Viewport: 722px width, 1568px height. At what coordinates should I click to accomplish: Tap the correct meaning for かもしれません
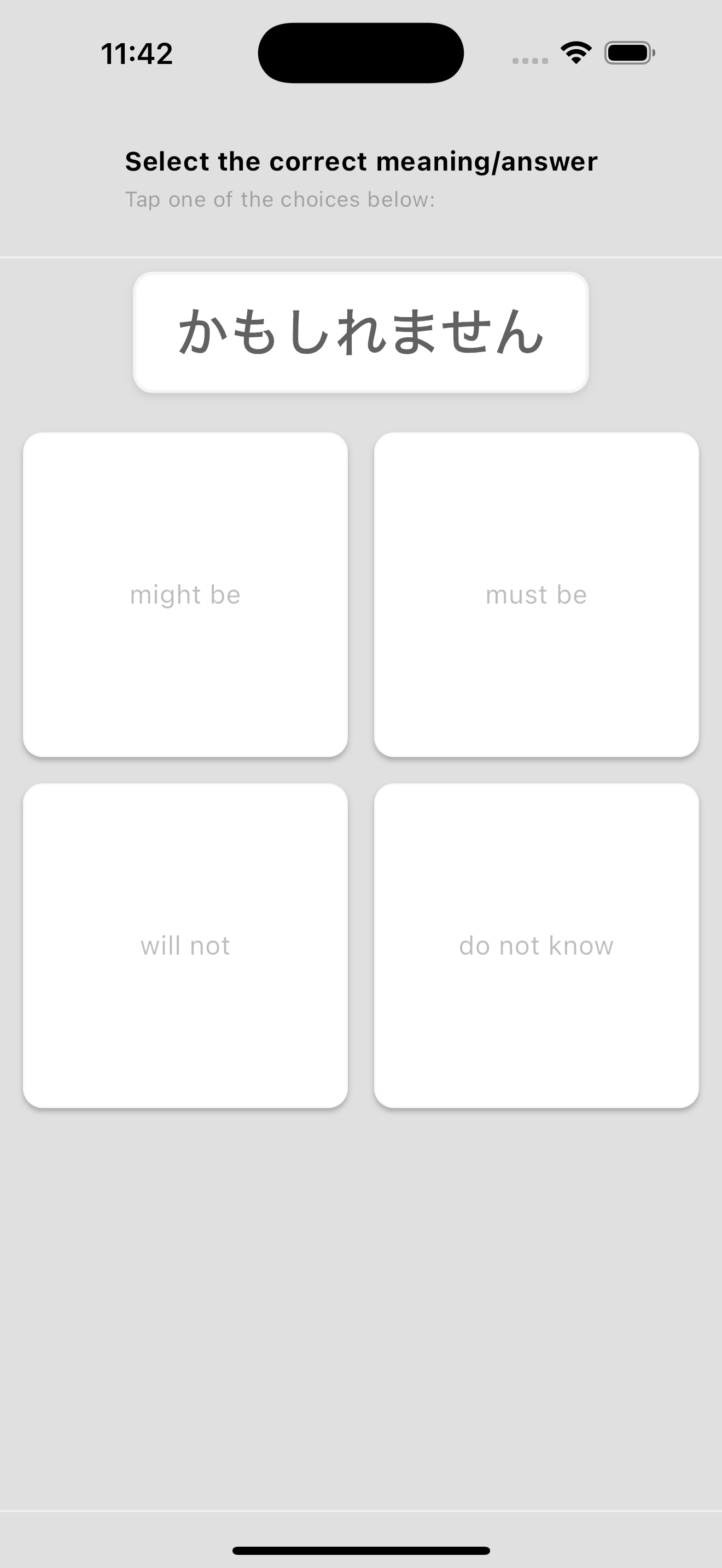coord(185,594)
